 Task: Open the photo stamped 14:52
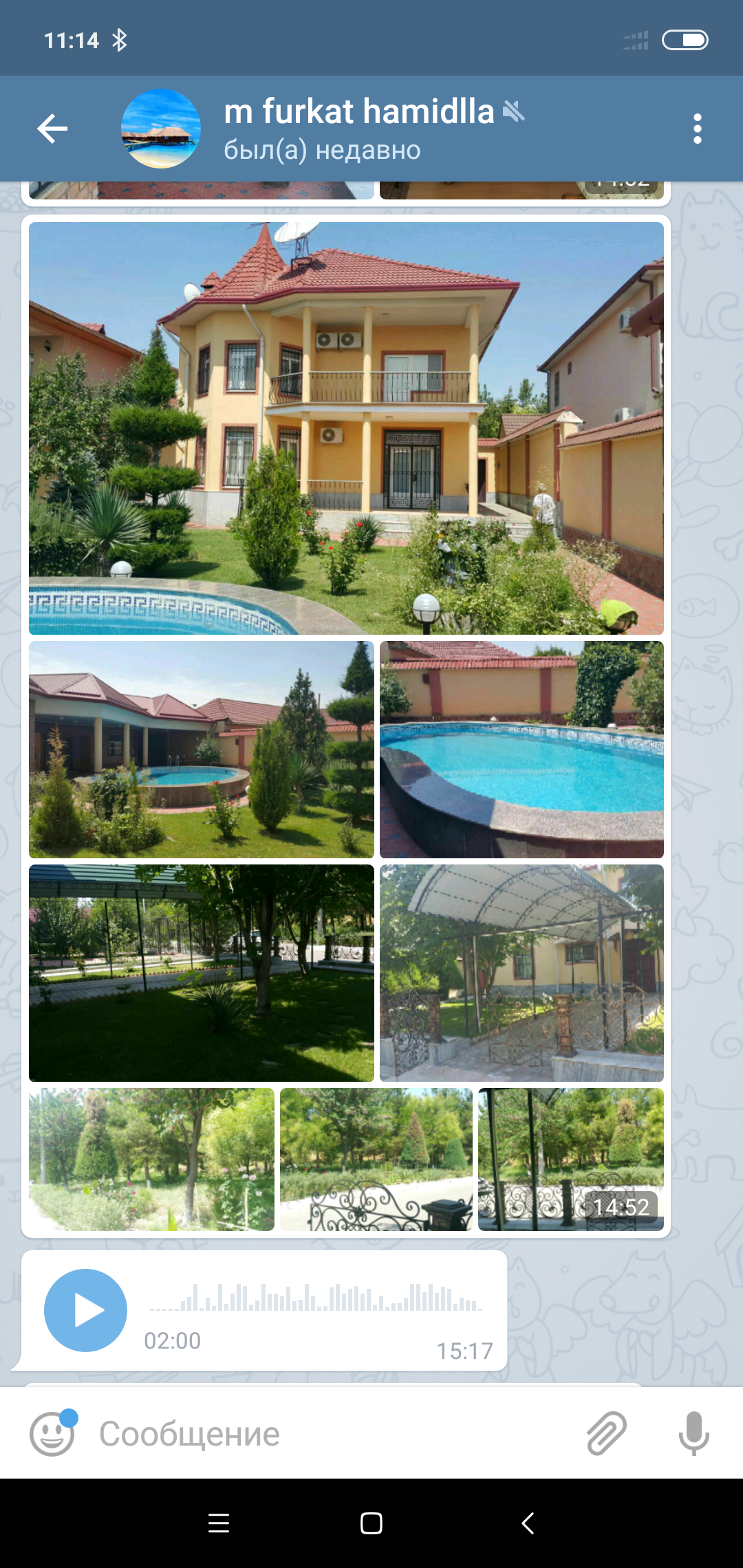[571, 1159]
